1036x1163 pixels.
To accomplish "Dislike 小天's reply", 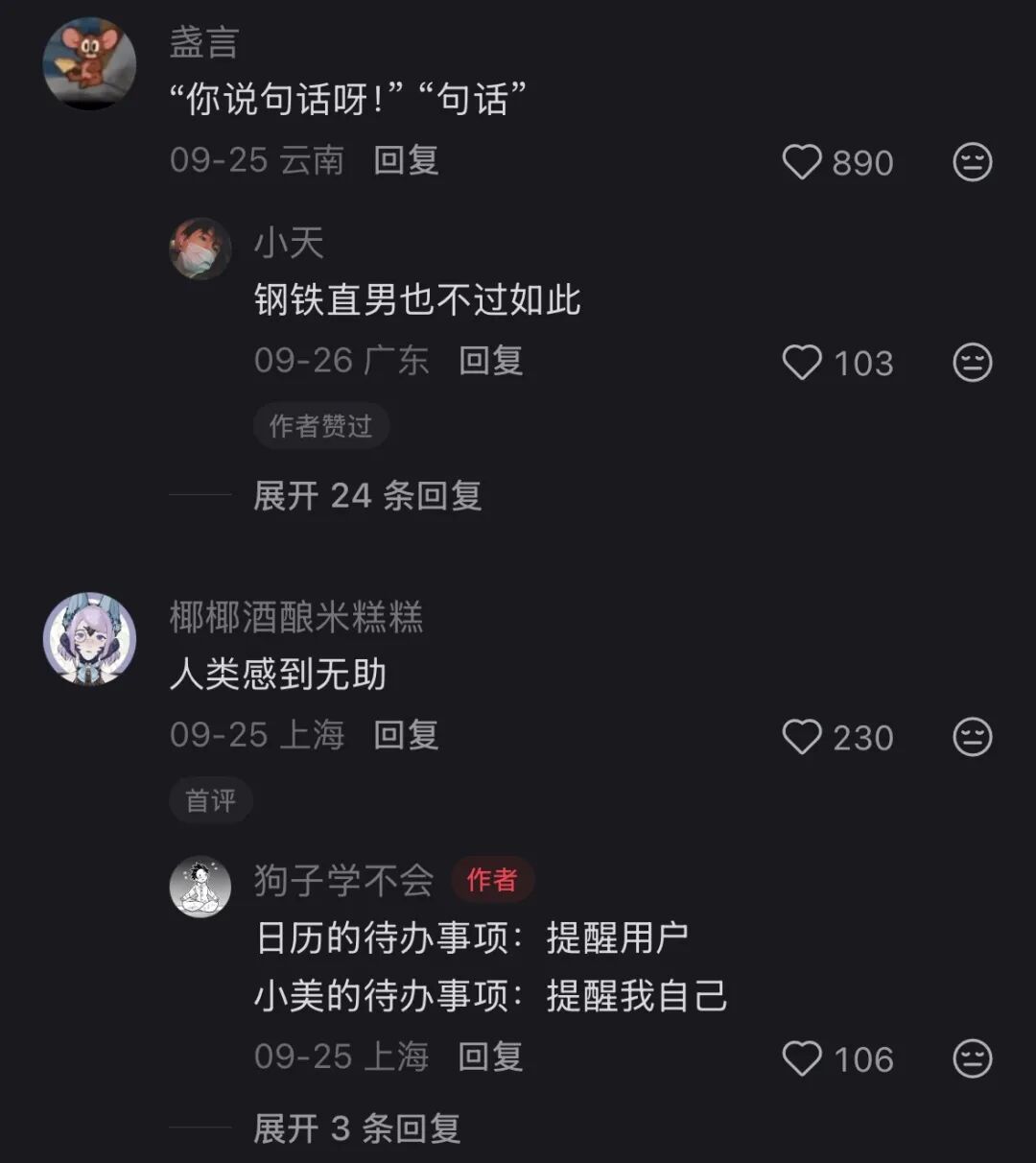I will 972,363.
